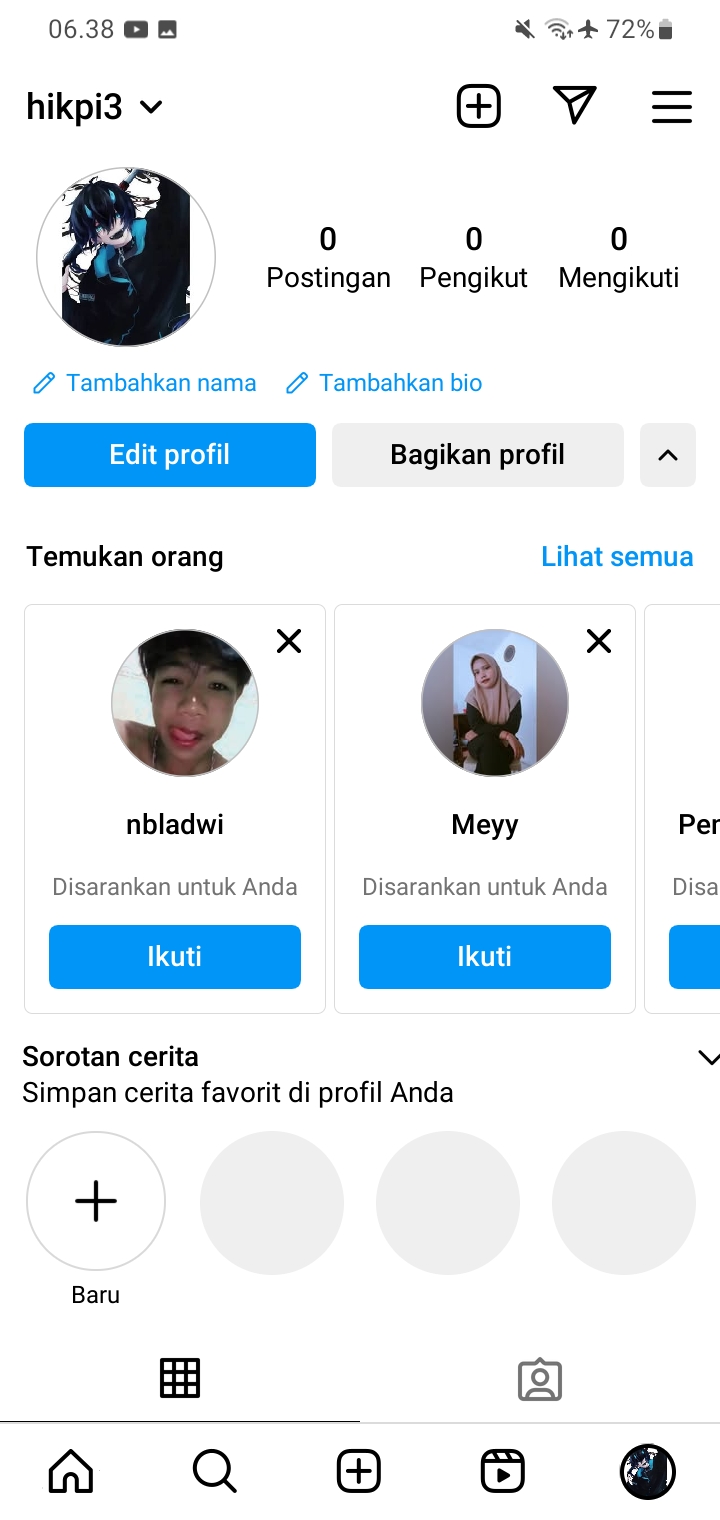Viewport: 720px width, 1520px height.
Task: Add a new highlight with Baru
Action: [x=96, y=1201]
